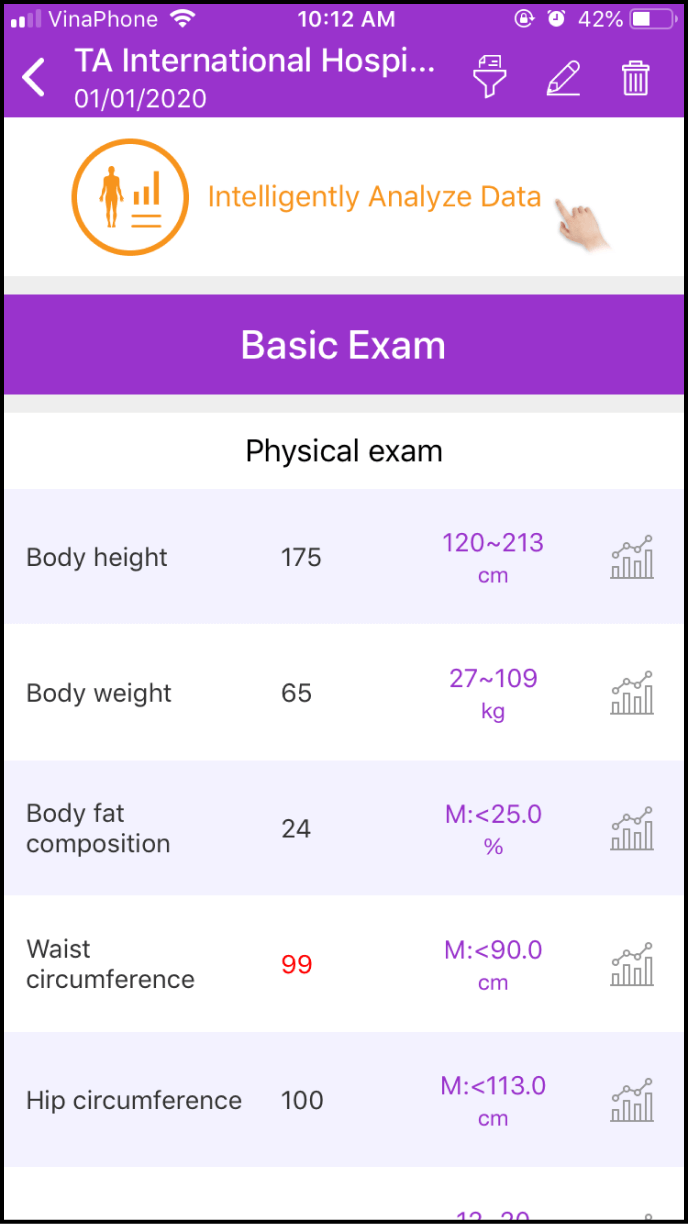688x1224 pixels.
Task: Open the filter funnel icon
Action: (x=489, y=78)
